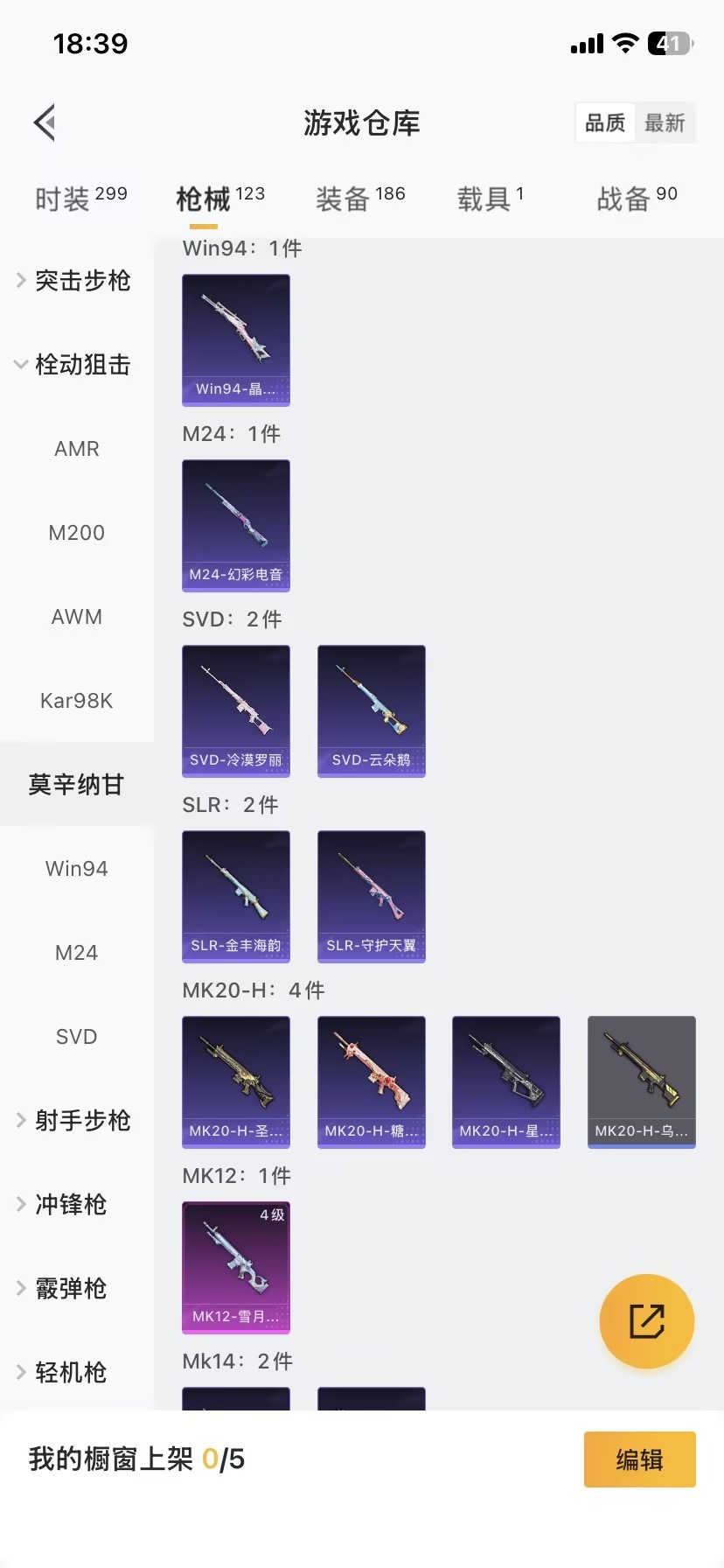The height and width of the screenshot is (1568, 724).
Task: Tap the 编辑 button at the bottom right
Action: coord(639,1459)
